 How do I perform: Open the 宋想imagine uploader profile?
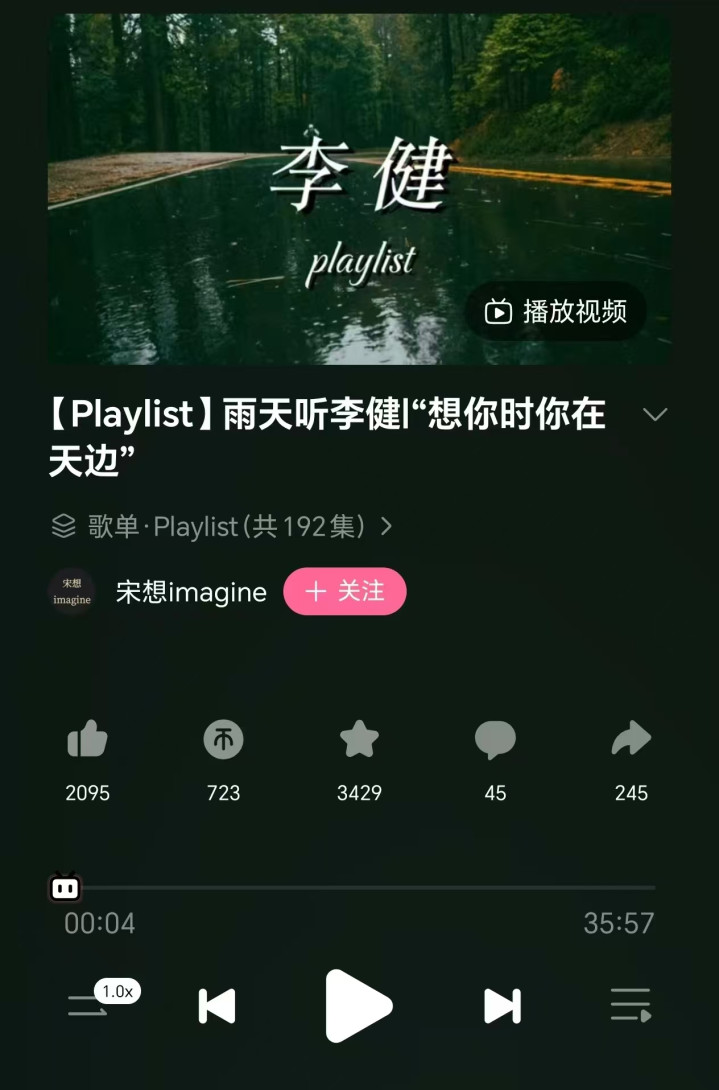[190, 592]
